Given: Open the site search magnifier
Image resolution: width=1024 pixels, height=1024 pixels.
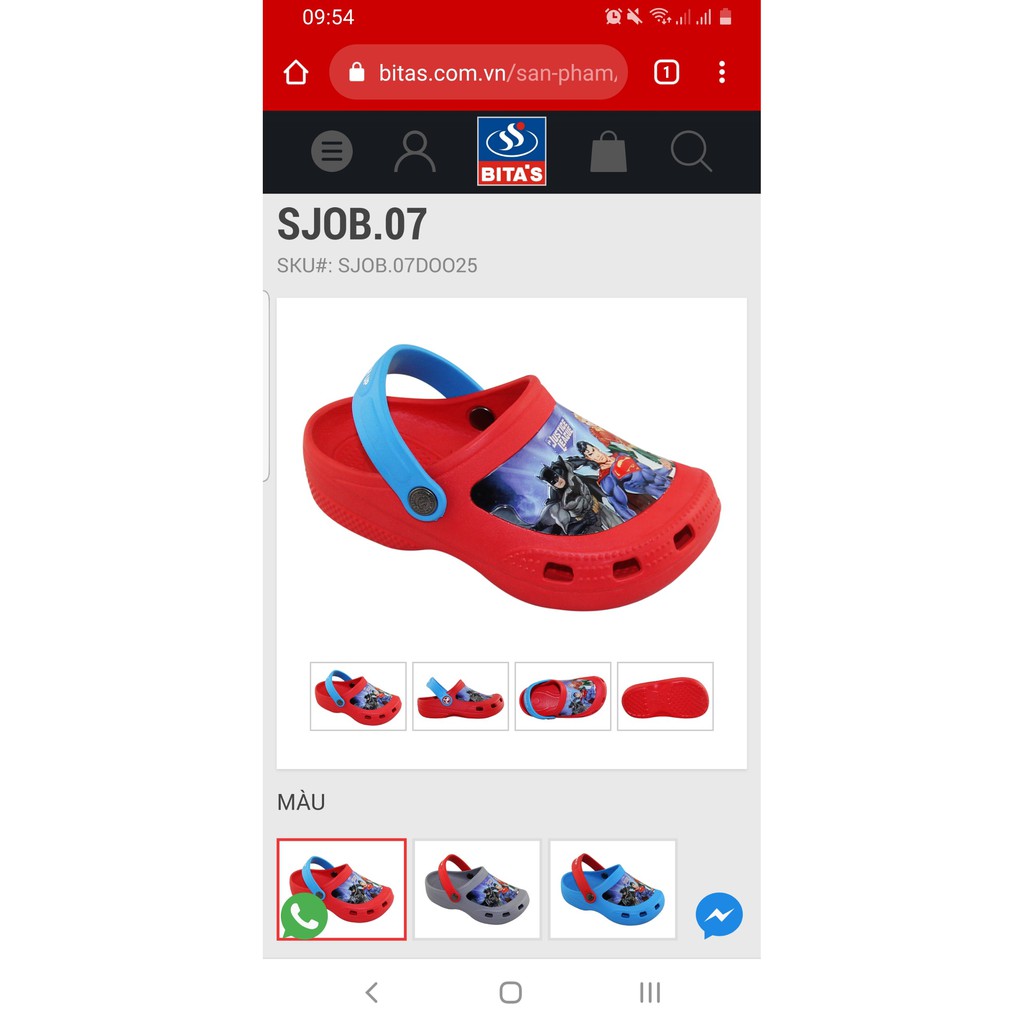Looking at the screenshot, I should pos(690,152).
